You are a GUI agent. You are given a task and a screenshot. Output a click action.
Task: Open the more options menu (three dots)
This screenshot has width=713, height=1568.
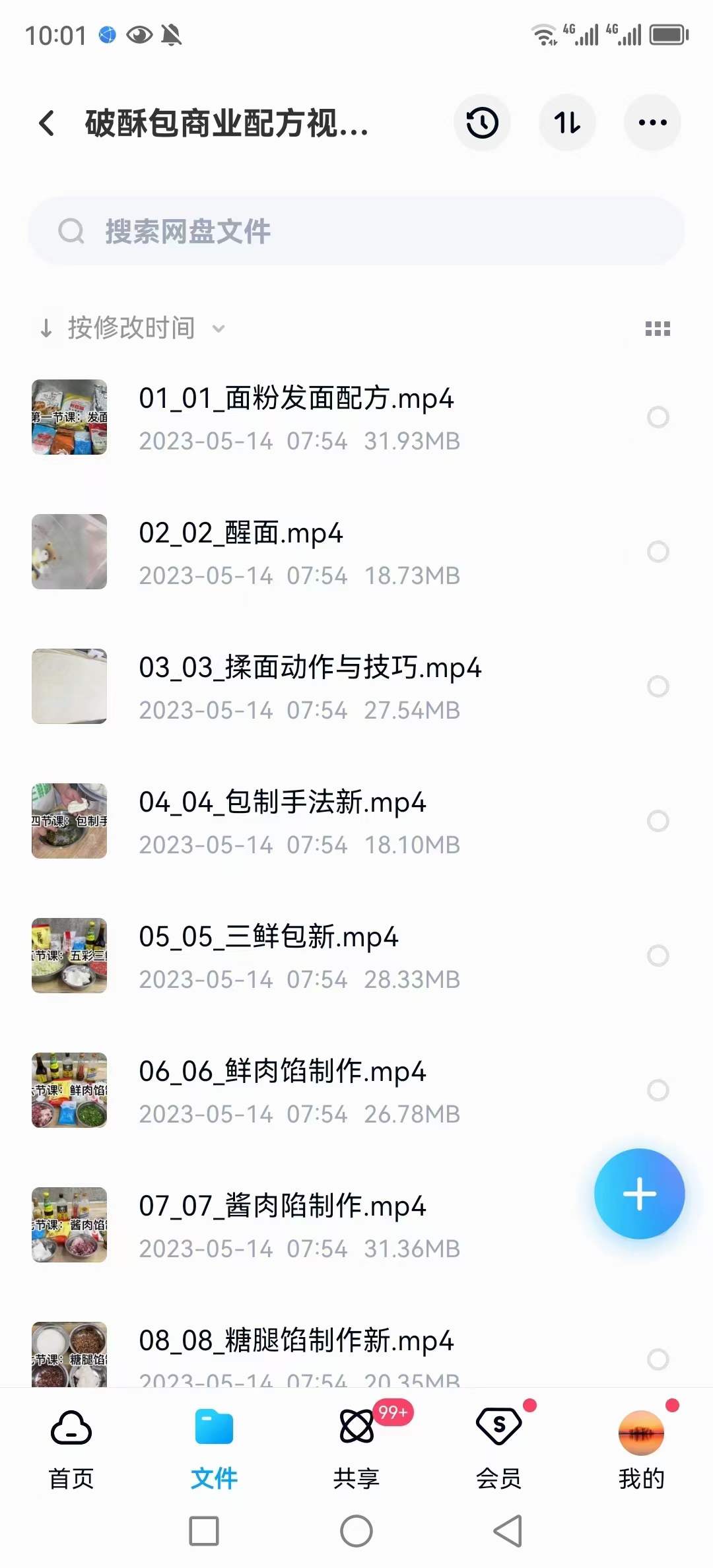[x=652, y=123]
